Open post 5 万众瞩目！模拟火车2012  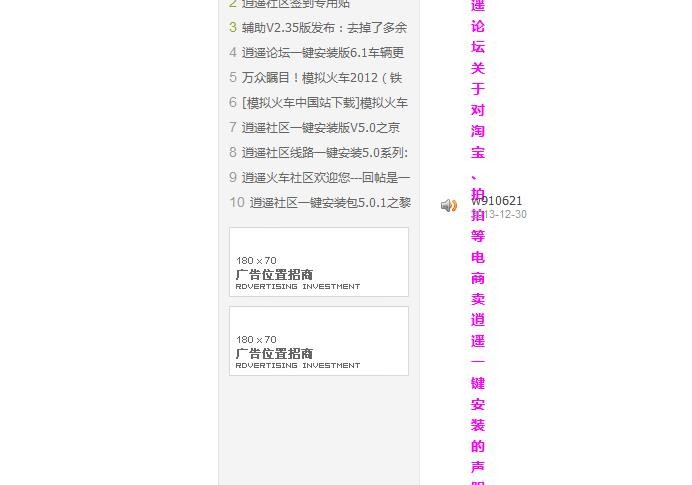click(321, 78)
